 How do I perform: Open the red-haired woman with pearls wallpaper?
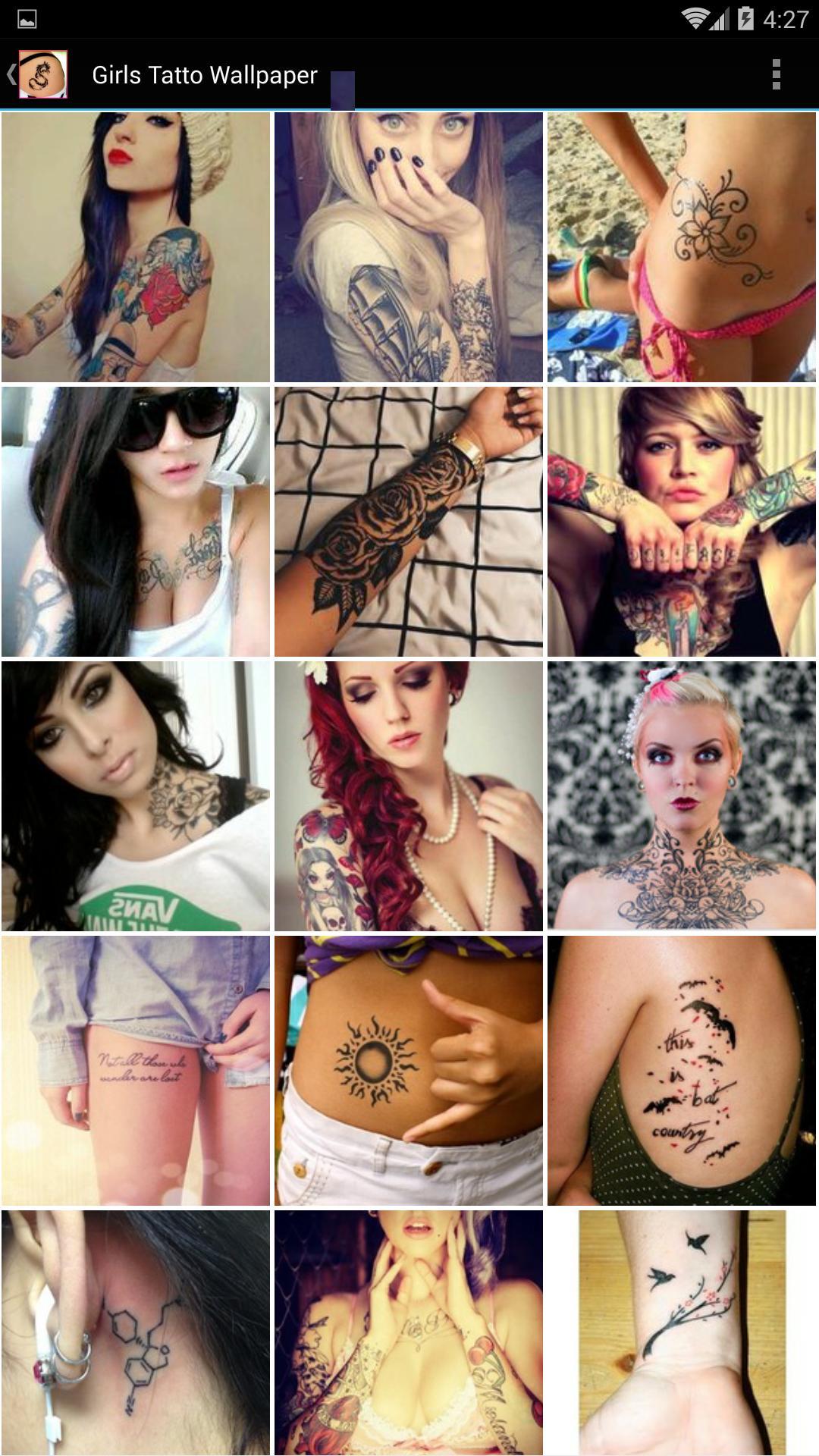[409, 795]
